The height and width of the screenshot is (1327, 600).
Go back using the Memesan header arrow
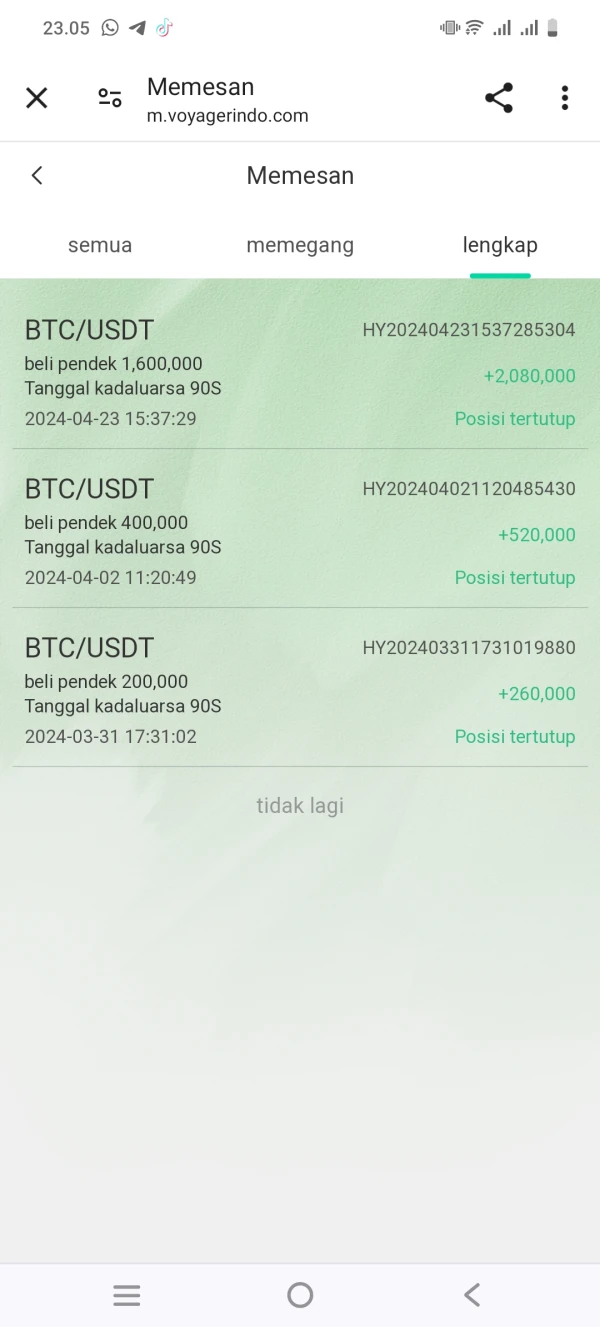[37, 176]
